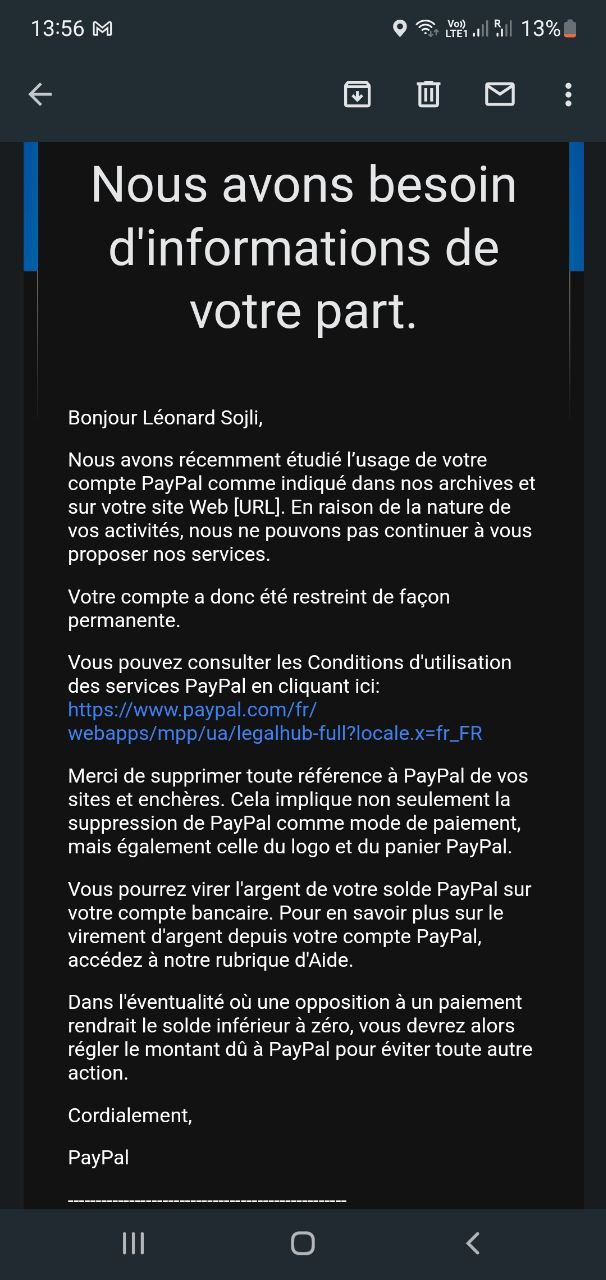
Task: Delete this PayPal email
Action: point(428,94)
